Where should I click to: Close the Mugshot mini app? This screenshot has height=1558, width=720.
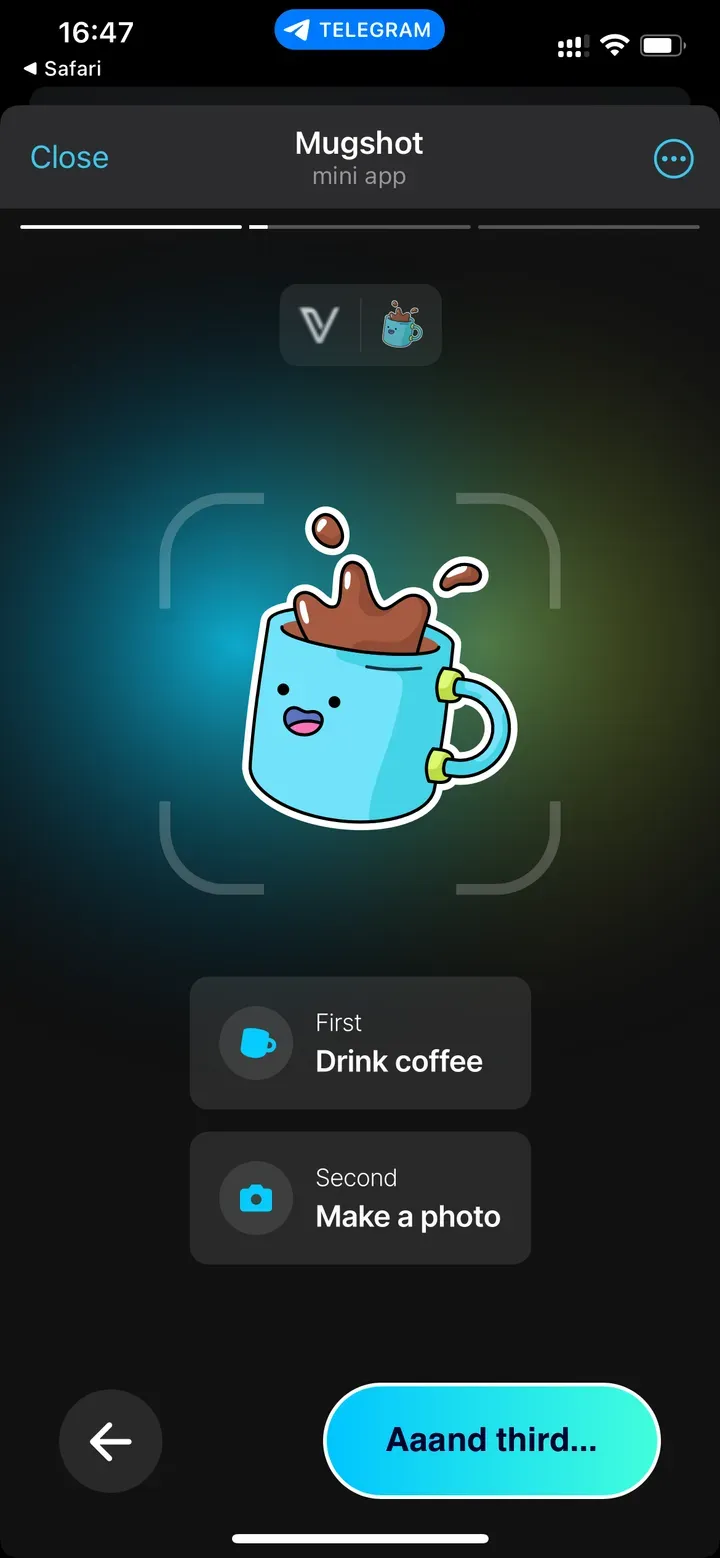pyautogui.click(x=69, y=157)
